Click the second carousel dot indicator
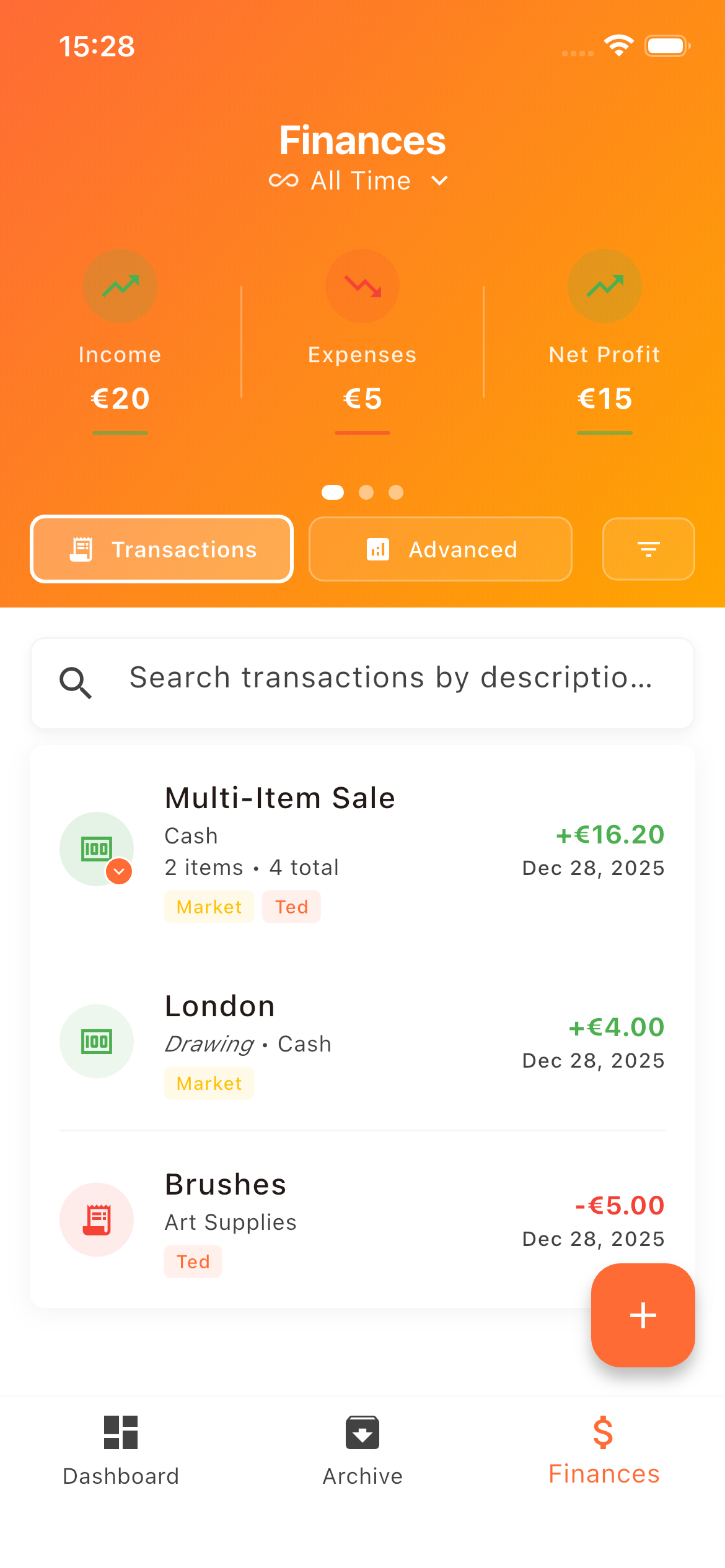 (365, 492)
